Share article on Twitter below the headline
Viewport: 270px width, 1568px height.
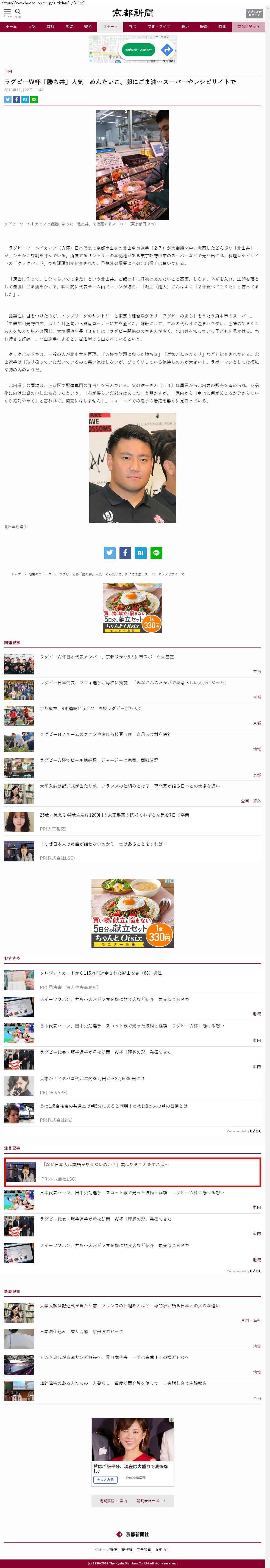pyautogui.click(x=8, y=99)
